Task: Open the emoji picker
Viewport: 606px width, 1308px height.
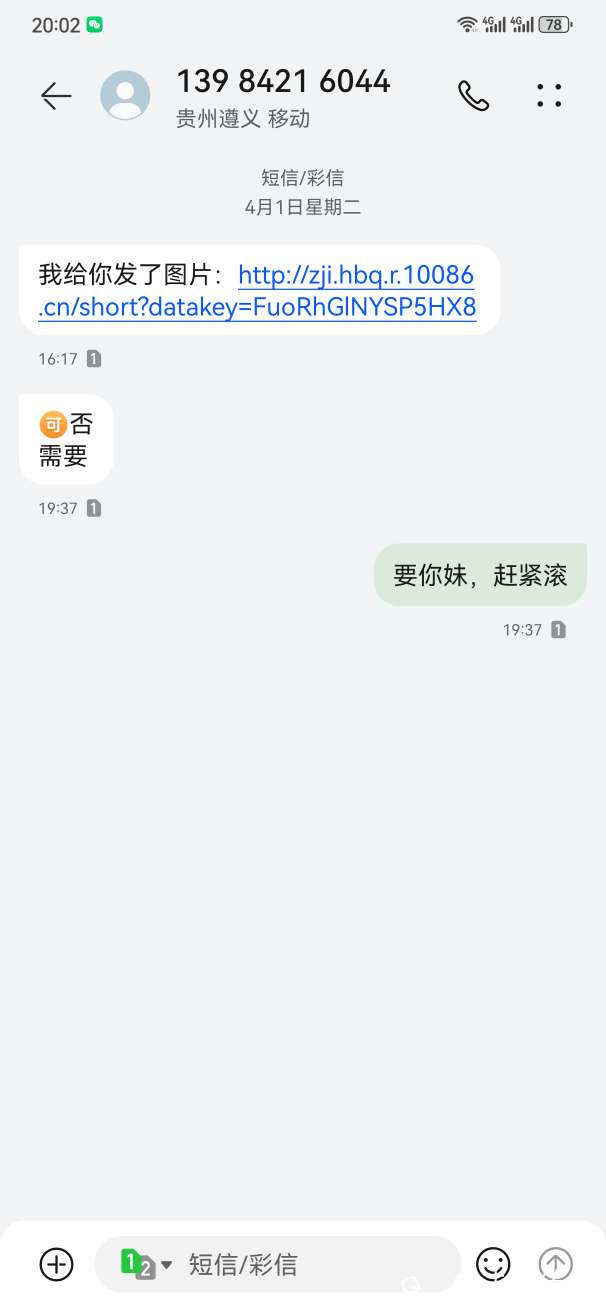Action: pyautogui.click(x=493, y=1264)
